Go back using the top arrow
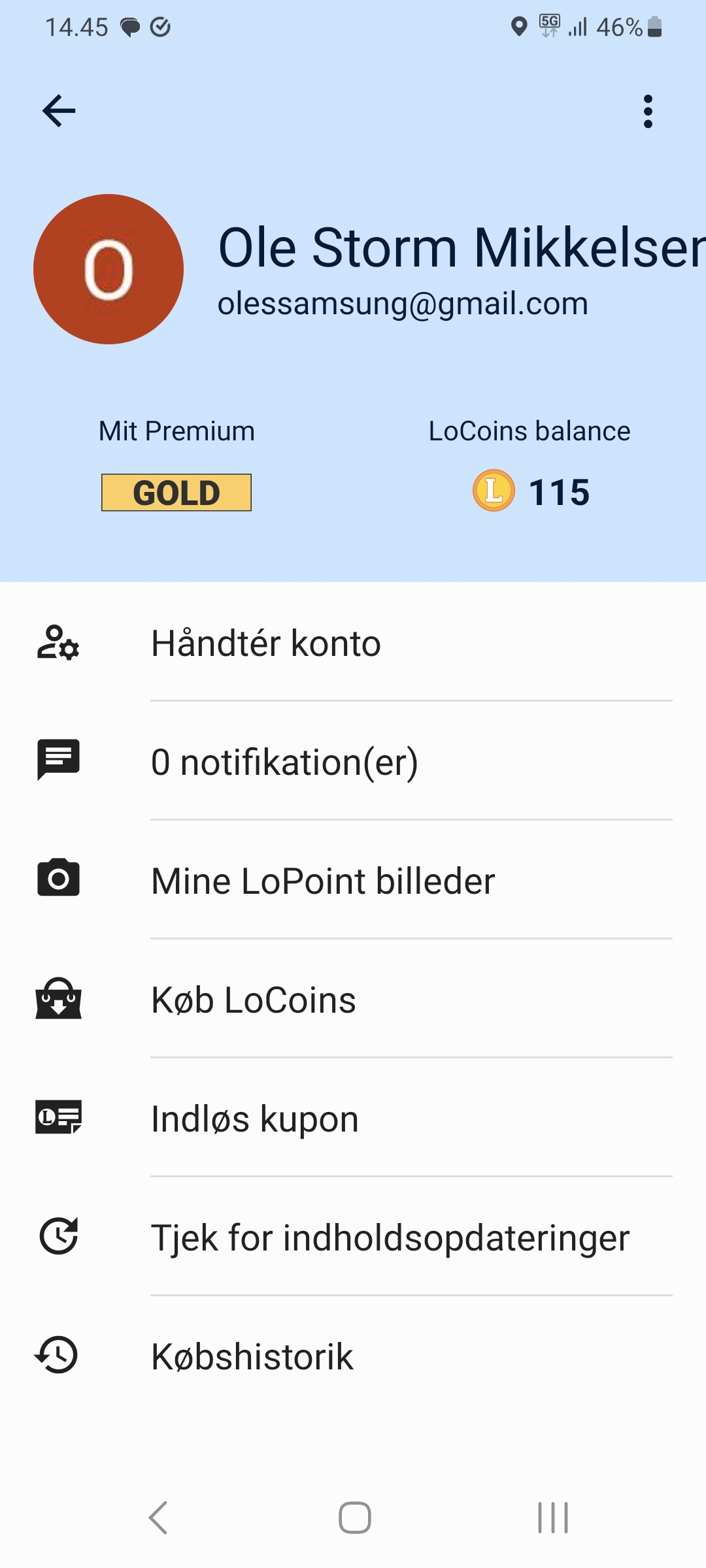Image resolution: width=706 pixels, height=1568 pixels. 59,110
